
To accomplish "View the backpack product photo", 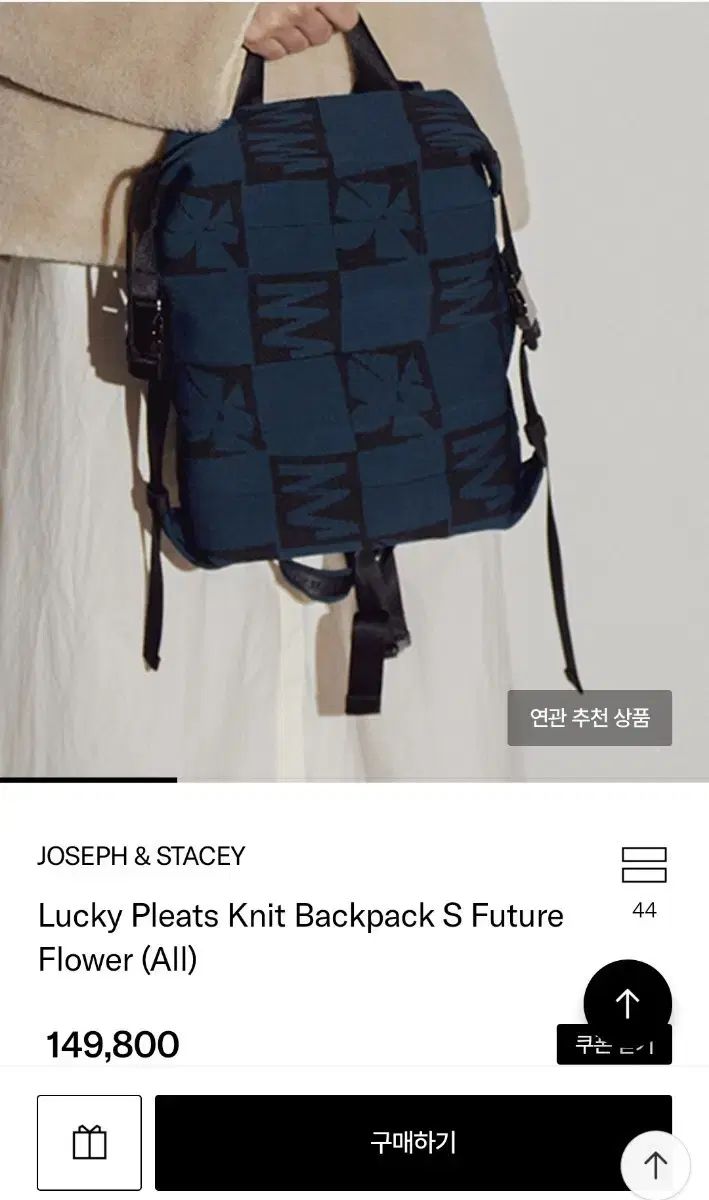I will [340, 380].
